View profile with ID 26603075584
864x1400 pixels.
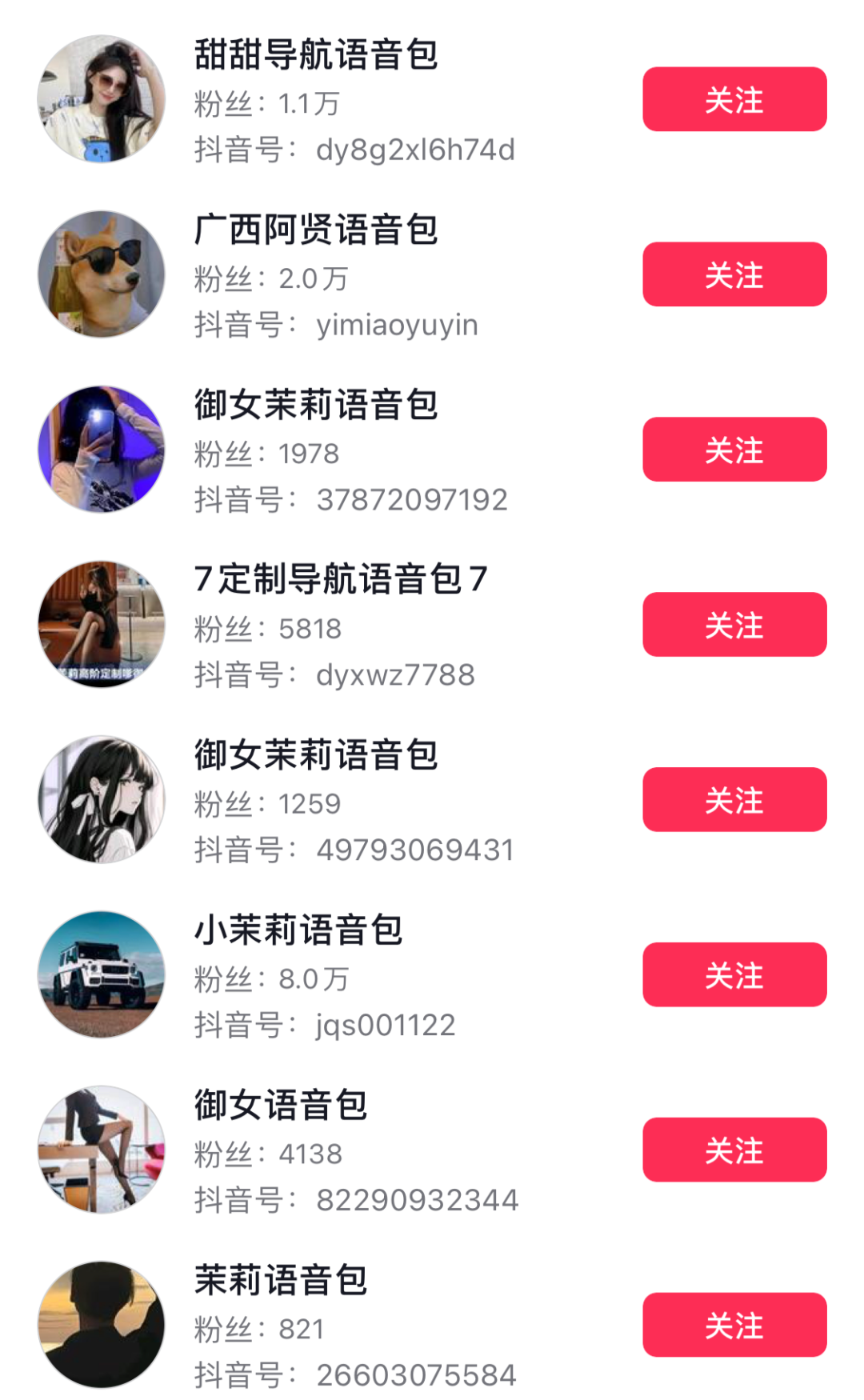[x=281, y=1280]
